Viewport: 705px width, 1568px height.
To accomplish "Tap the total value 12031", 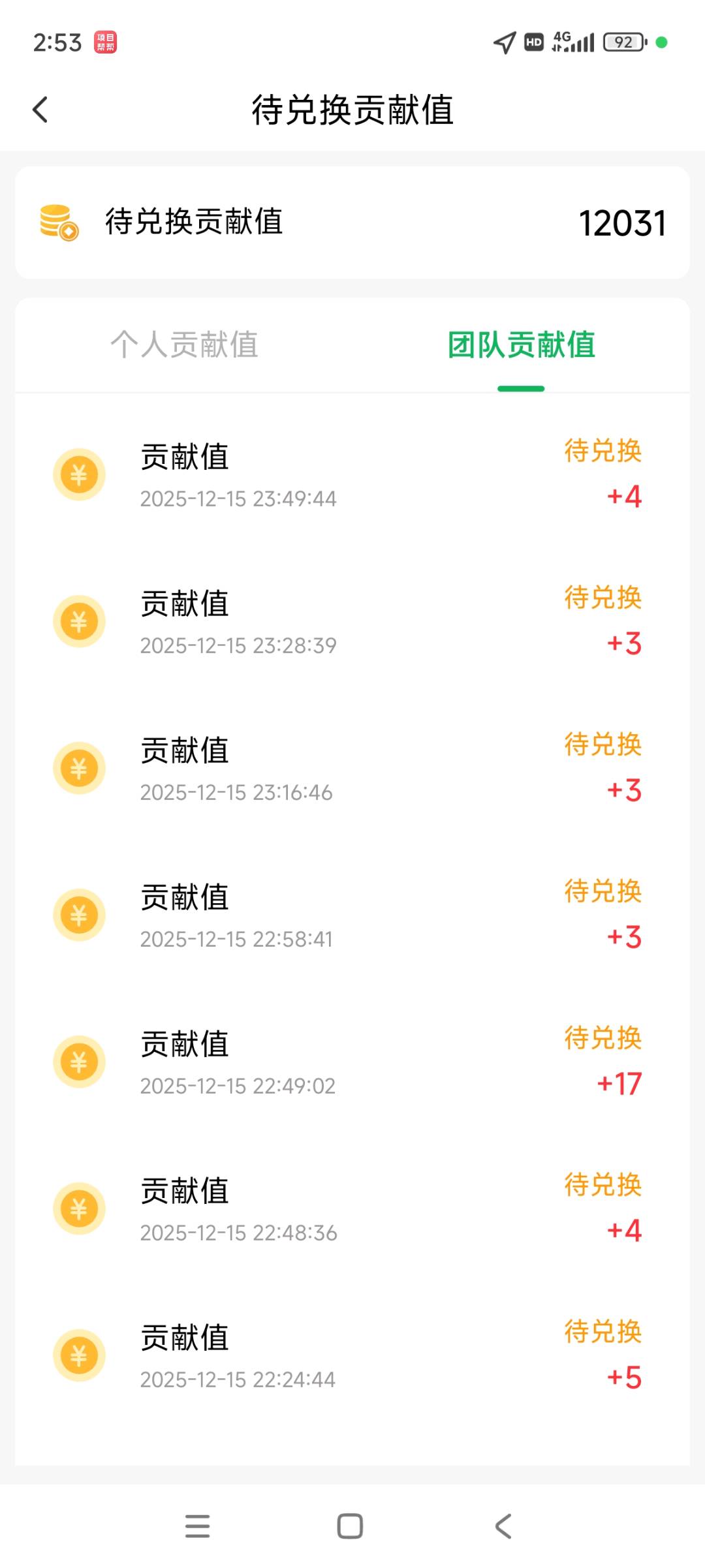I will [x=622, y=224].
